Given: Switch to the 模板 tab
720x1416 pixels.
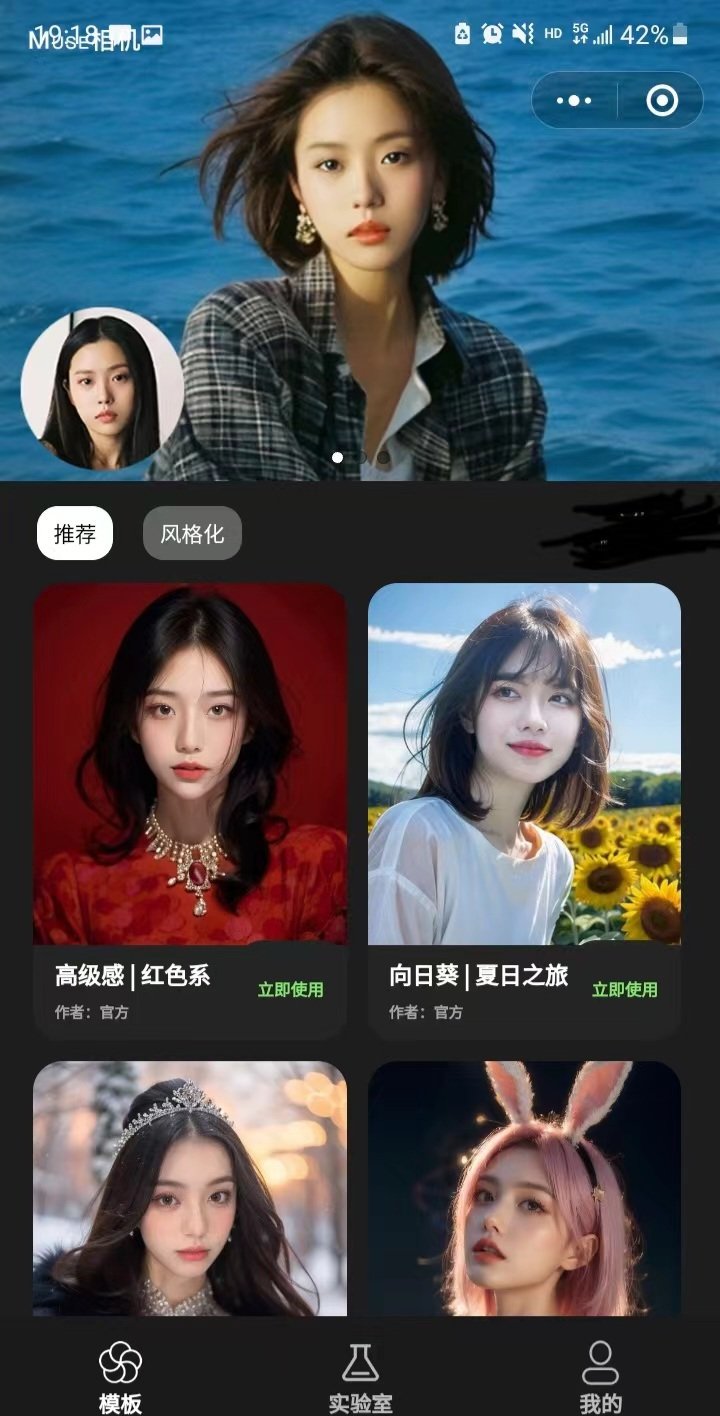Looking at the screenshot, I should pyautogui.click(x=120, y=1376).
